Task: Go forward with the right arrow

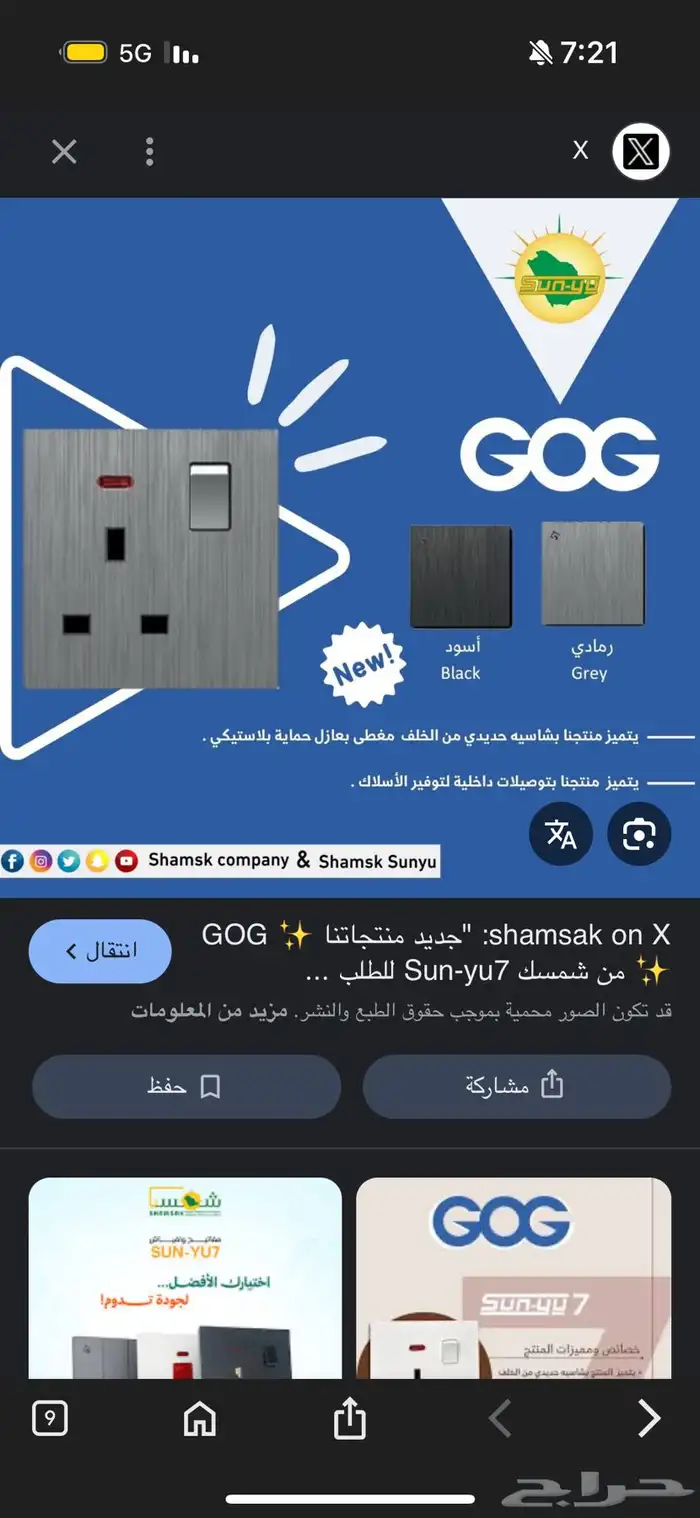Action: coord(649,1418)
